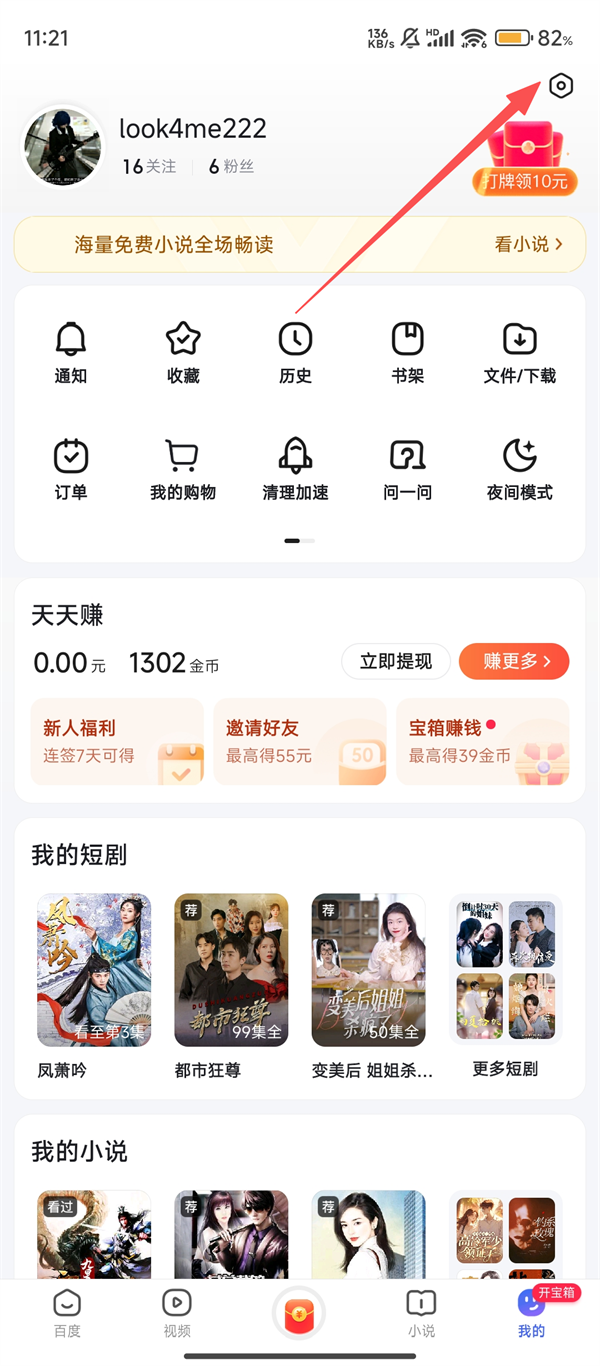Open 文件/下载
Screen dimensions: 600x1366
(520, 353)
